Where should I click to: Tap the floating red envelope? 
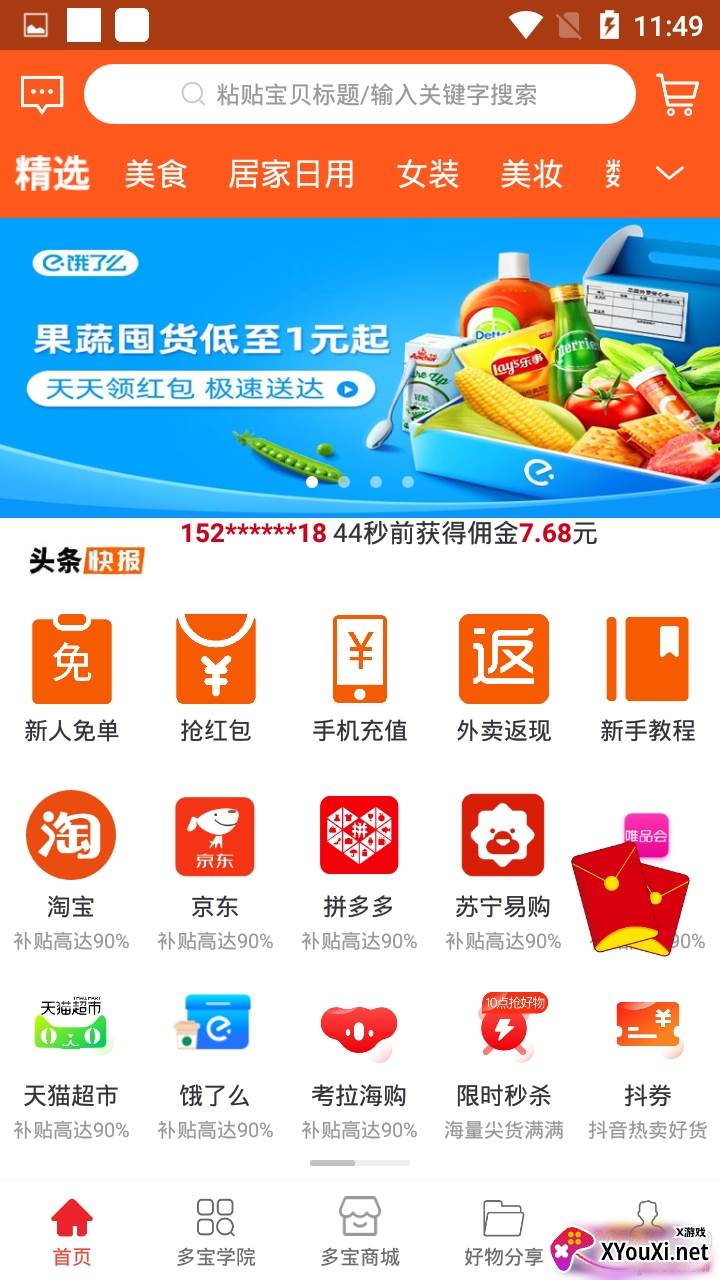[630, 897]
